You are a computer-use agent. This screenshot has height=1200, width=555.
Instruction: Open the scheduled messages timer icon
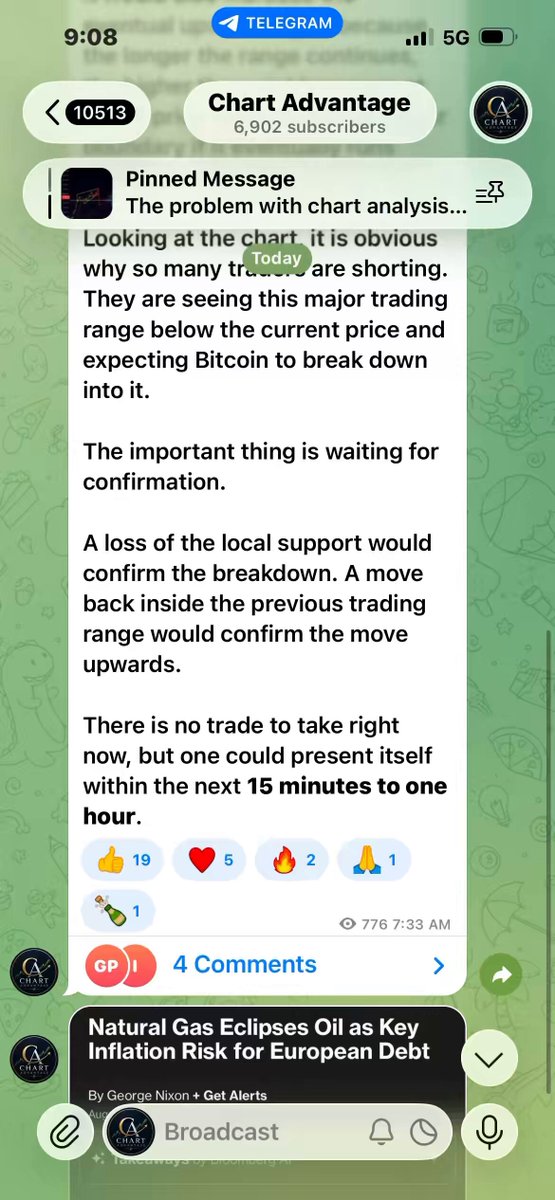pos(424,1132)
